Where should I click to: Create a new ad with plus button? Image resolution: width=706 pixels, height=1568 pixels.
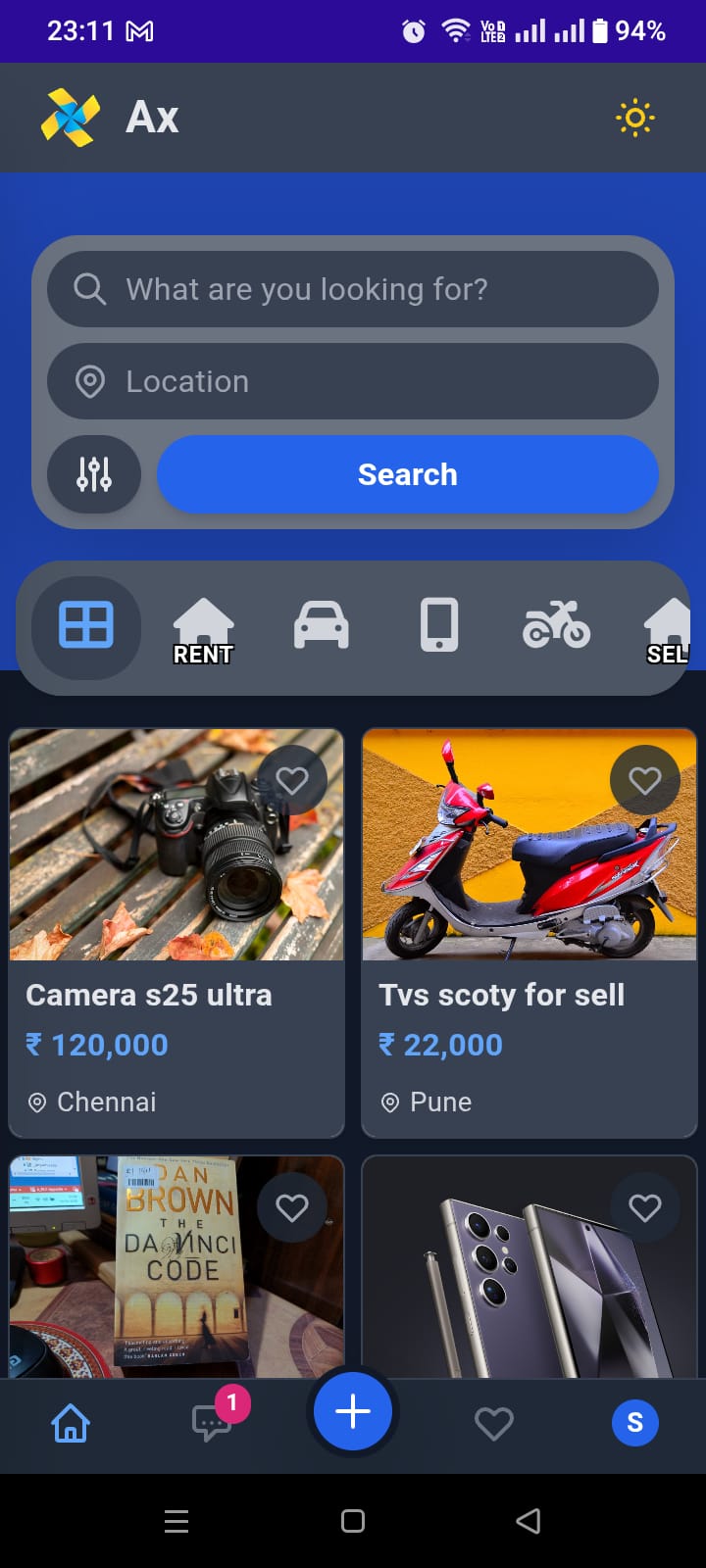[x=353, y=1411]
